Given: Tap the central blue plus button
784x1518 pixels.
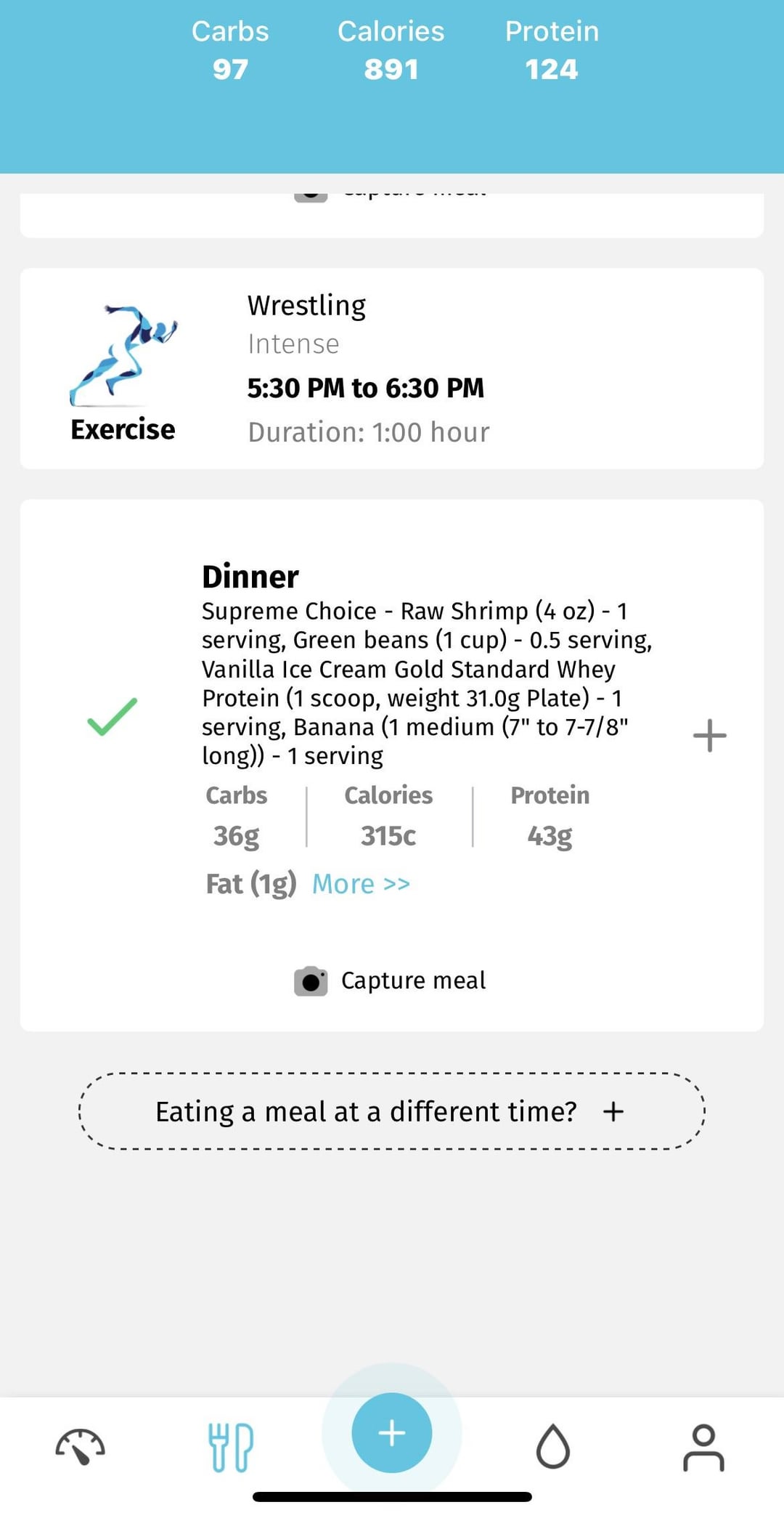Looking at the screenshot, I should (392, 1433).
